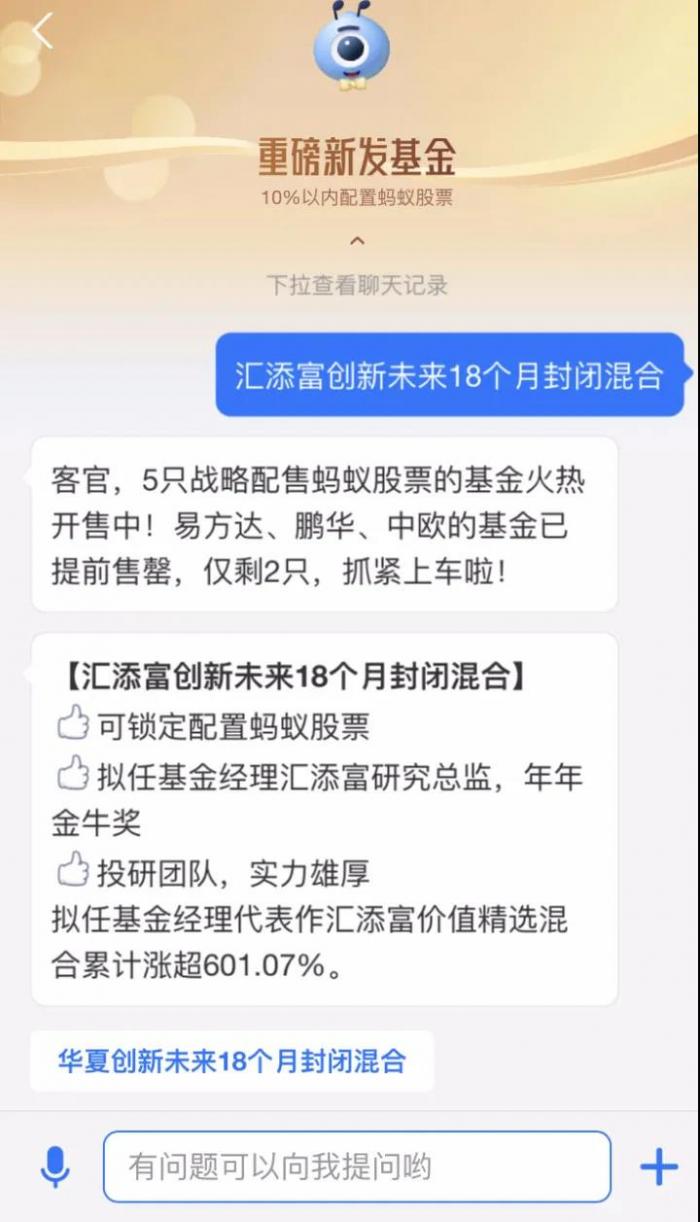Expand chat history with the up chevron
Image resolution: width=700 pixels, height=1222 pixels.
(357, 241)
